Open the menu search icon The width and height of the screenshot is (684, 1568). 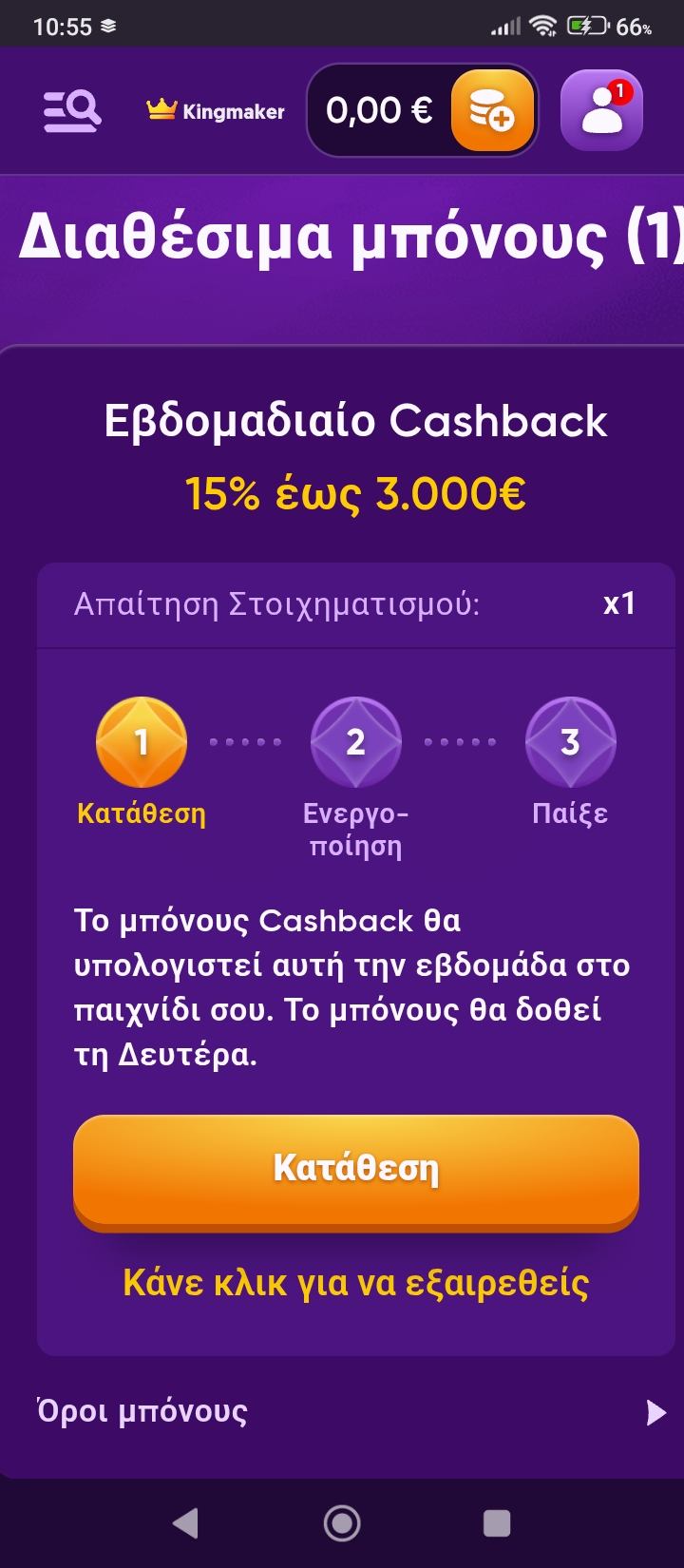72,112
